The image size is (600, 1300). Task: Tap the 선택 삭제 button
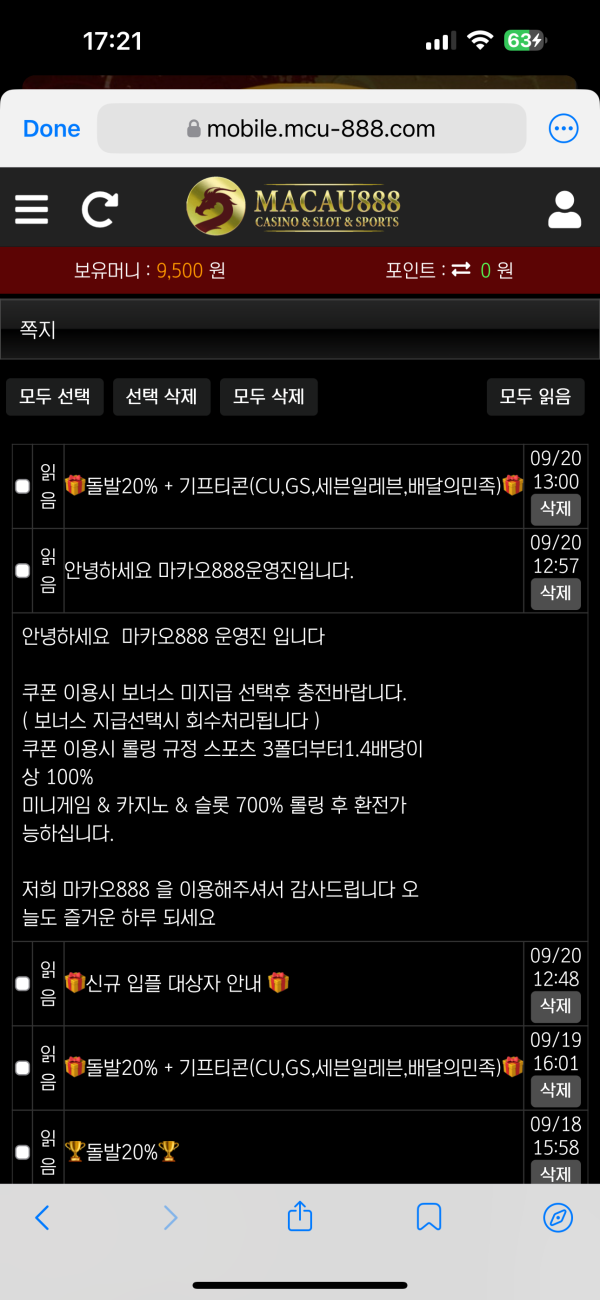[161, 397]
